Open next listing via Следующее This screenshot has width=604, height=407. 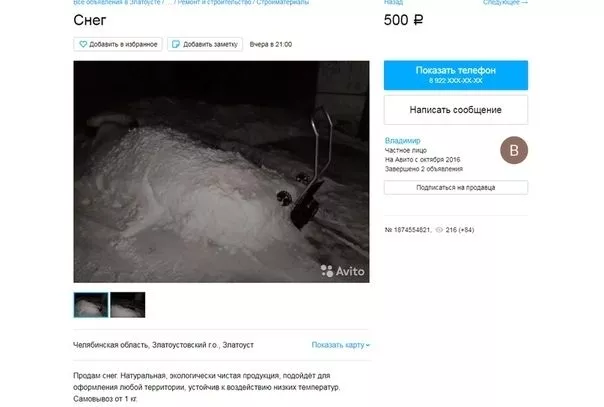(504, 3)
